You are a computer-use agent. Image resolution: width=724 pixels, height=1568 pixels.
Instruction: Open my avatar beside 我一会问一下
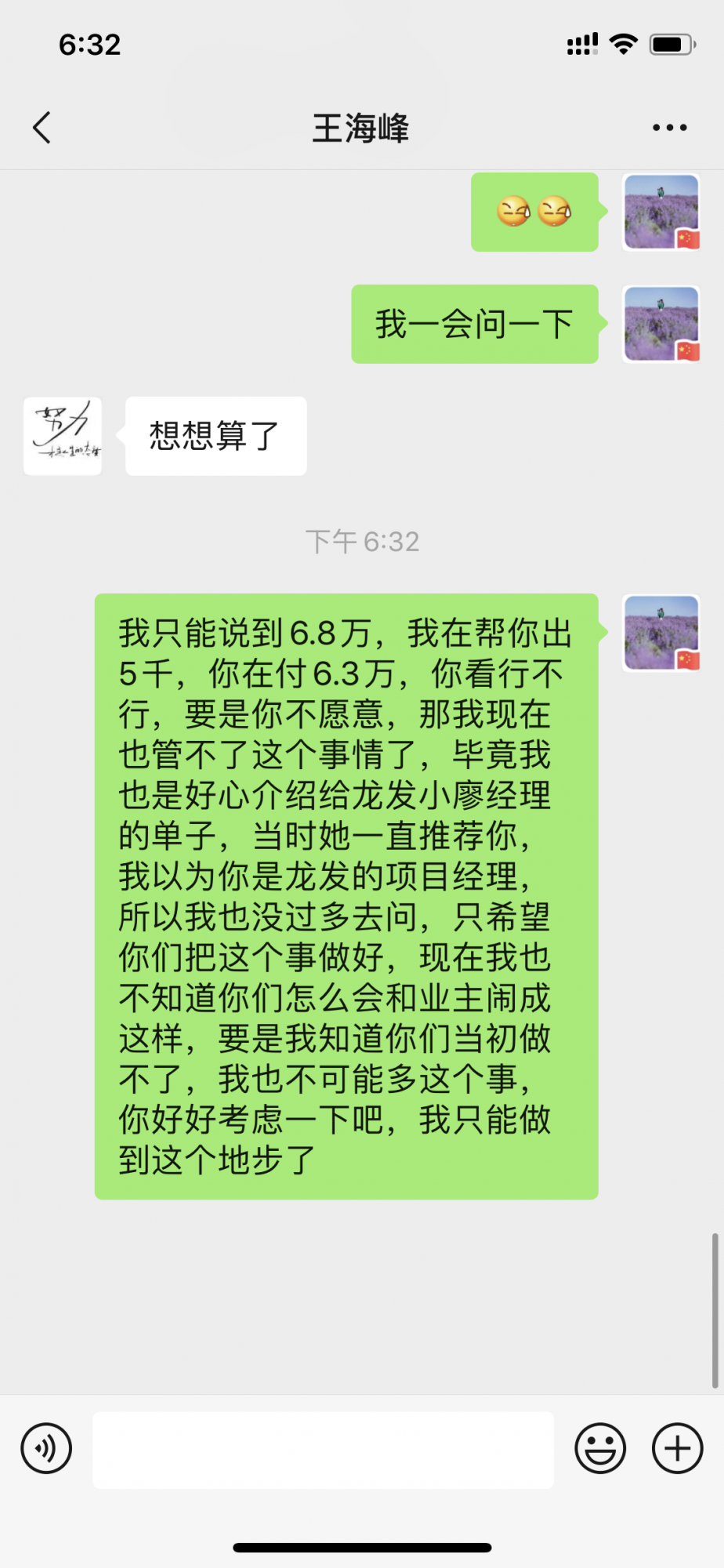pyautogui.click(x=661, y=324)
